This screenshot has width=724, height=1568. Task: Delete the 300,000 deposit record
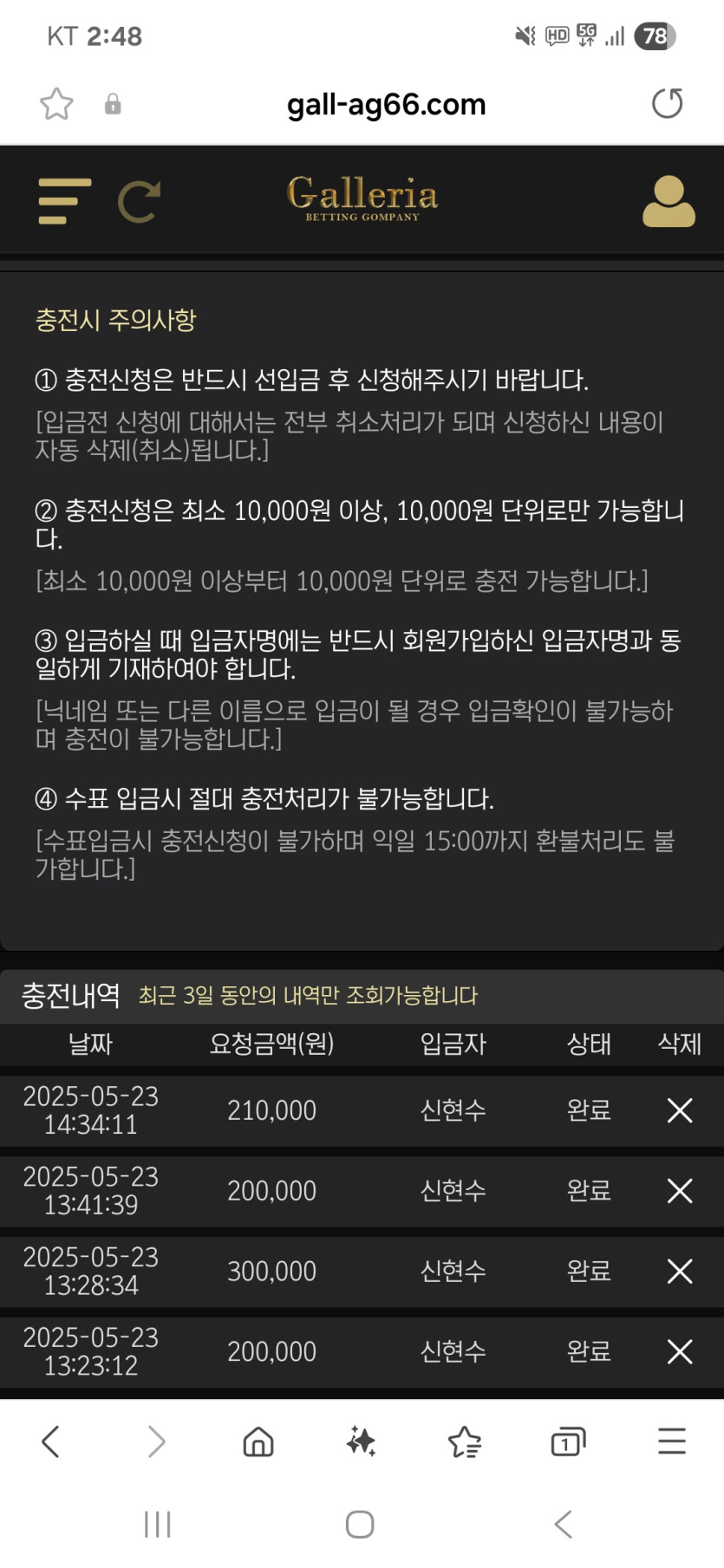point(680,1272)
